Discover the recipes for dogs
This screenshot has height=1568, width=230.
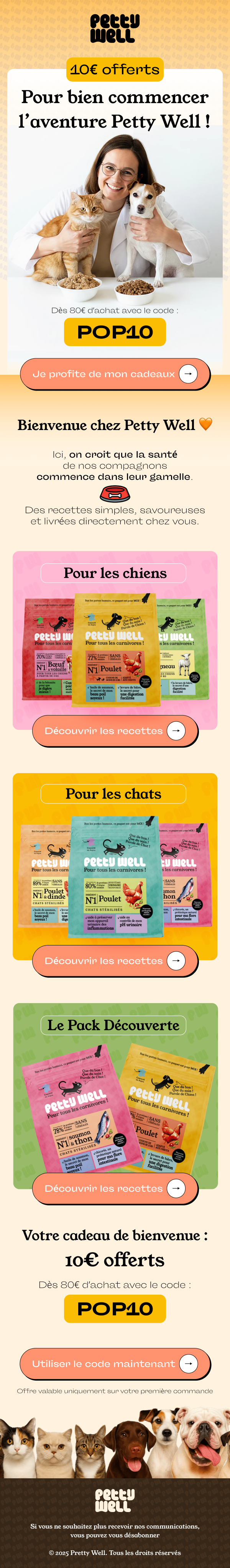(115, 731)
